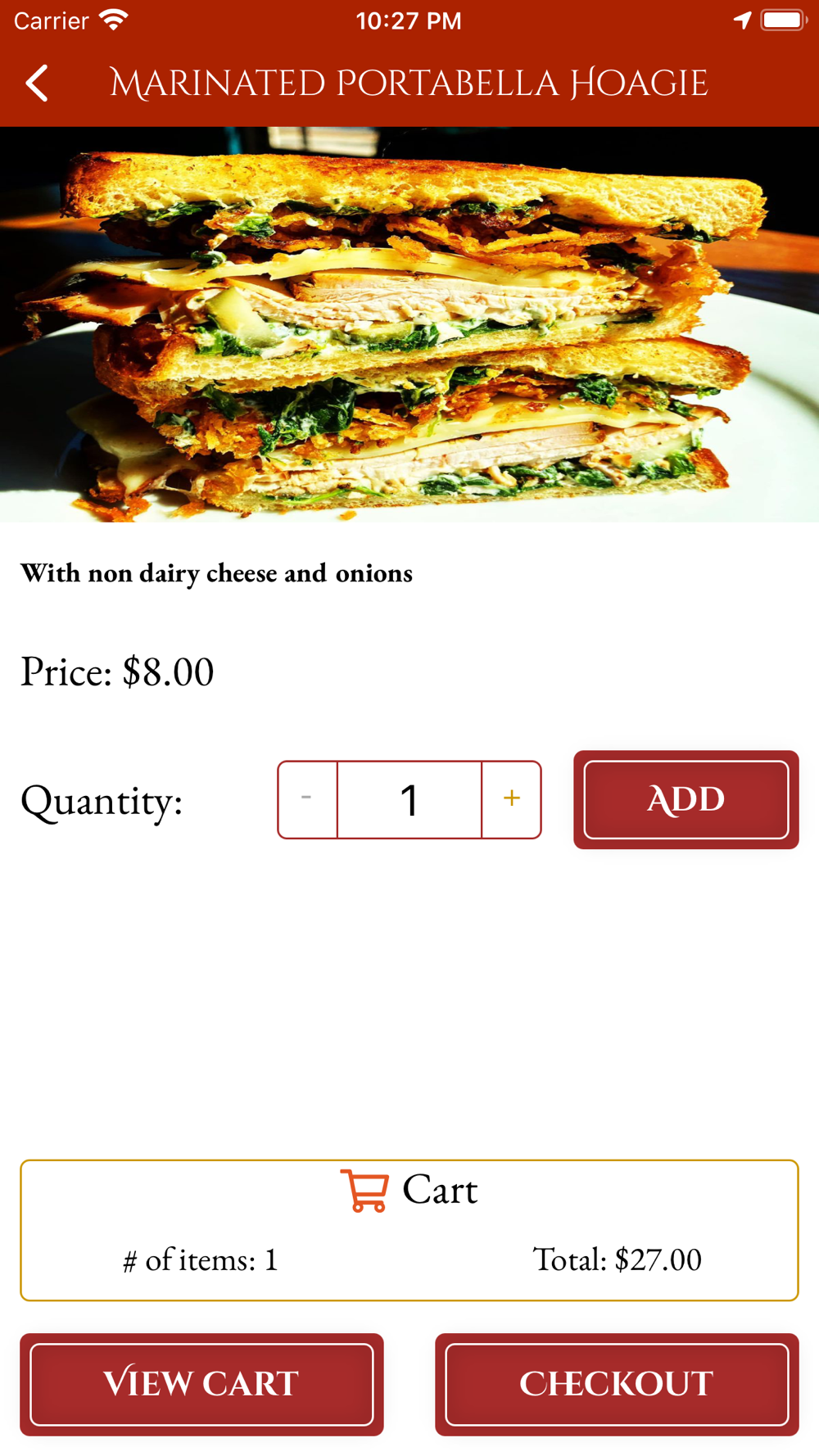The height and width of the screenshot is (1456, 819).
Task: Increase quantity with the plus button
Action: click(x=512, y=799)
